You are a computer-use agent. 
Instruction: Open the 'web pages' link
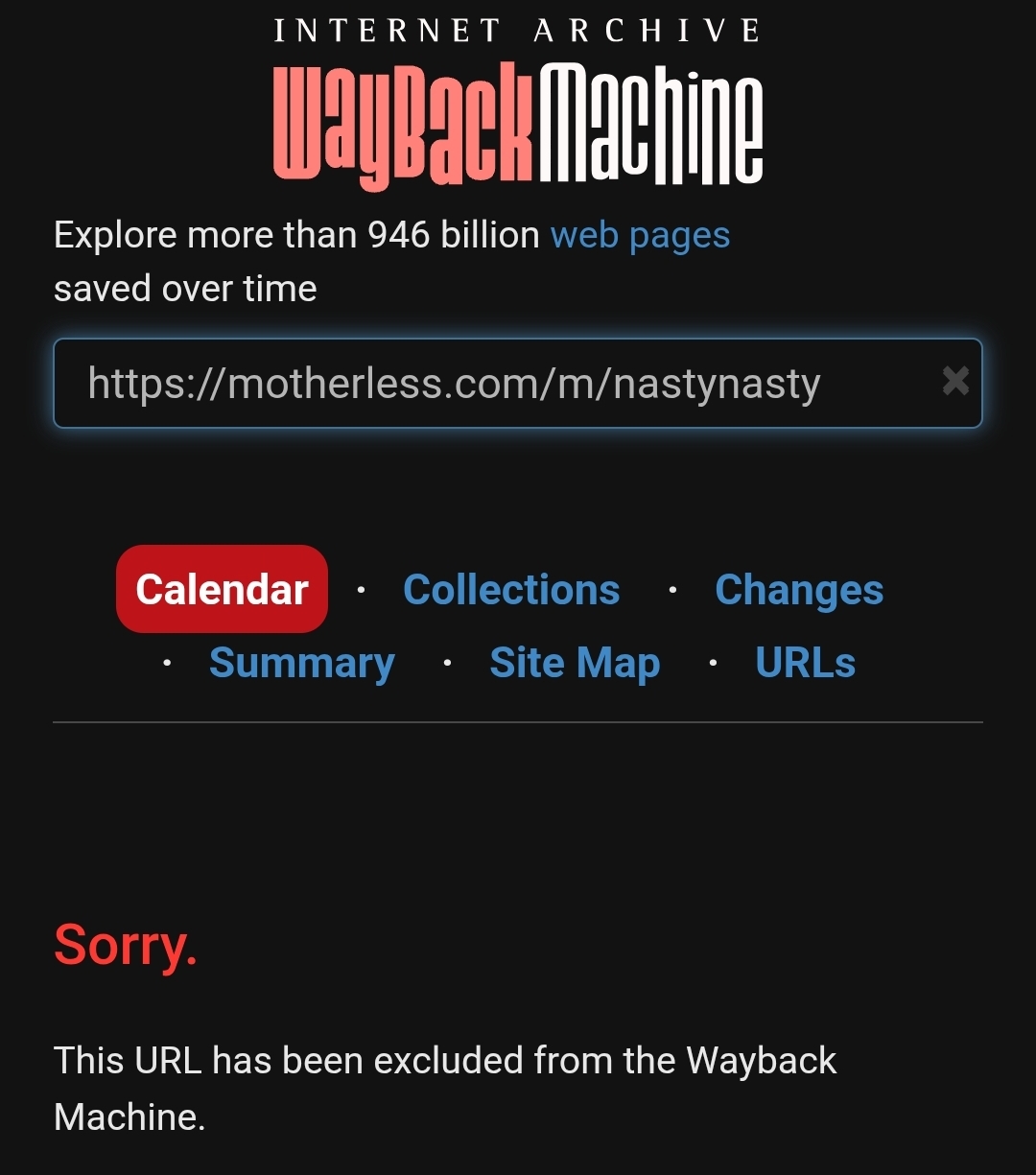[640, 235]
